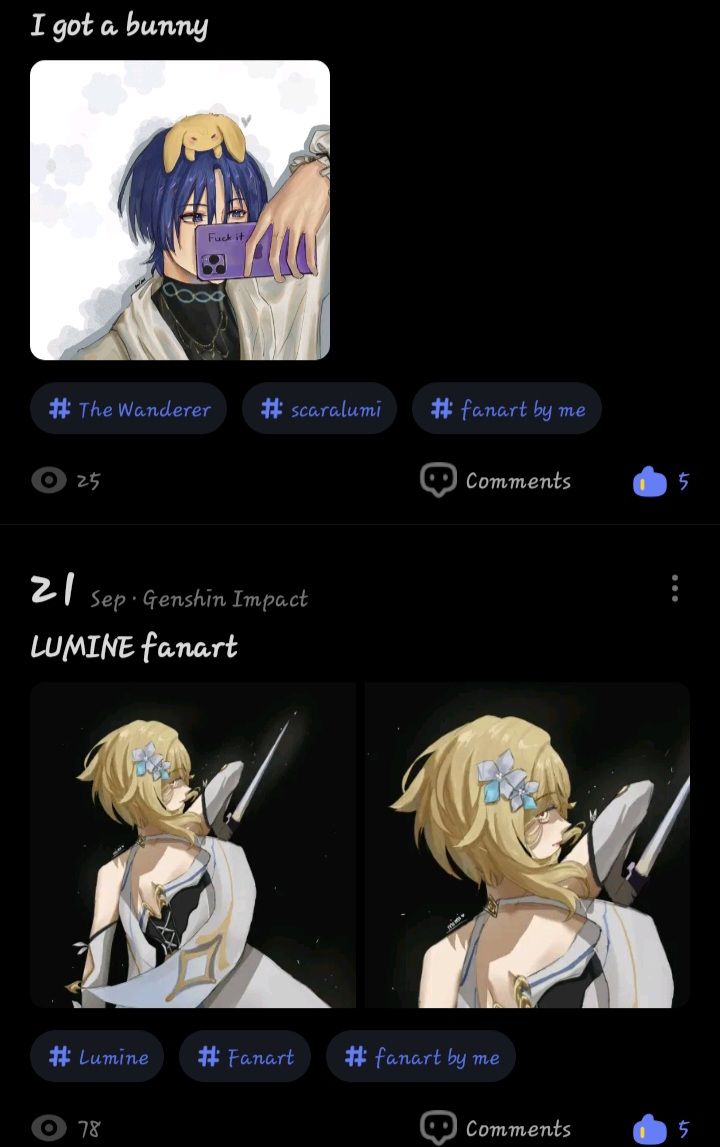Viewport: 720px width, 1147px height.
Task: Open Comments on the bunny post
Action: pos(496,481)
